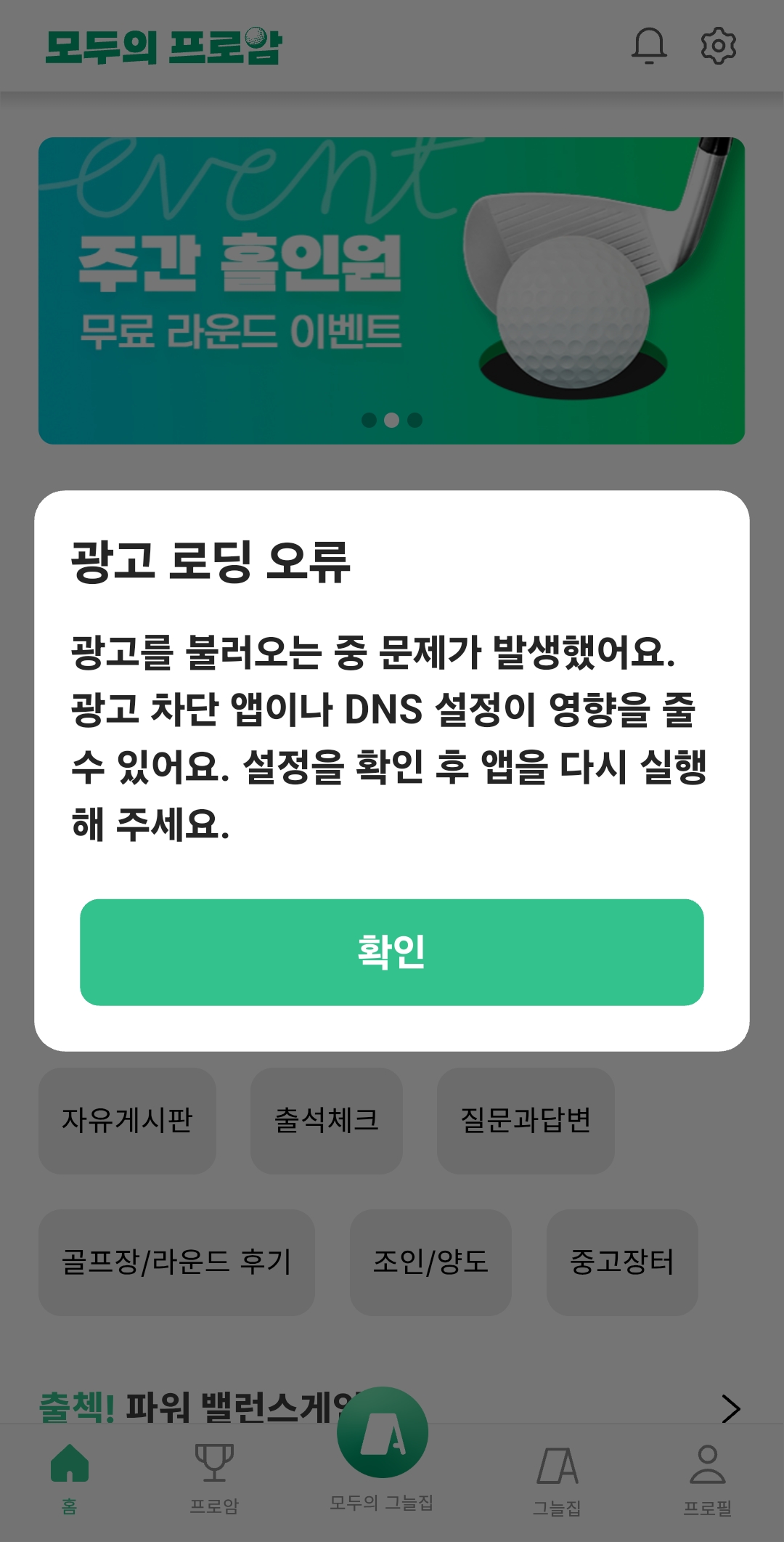Open the 주간 홀인원 event banner

tap(391, 291)
